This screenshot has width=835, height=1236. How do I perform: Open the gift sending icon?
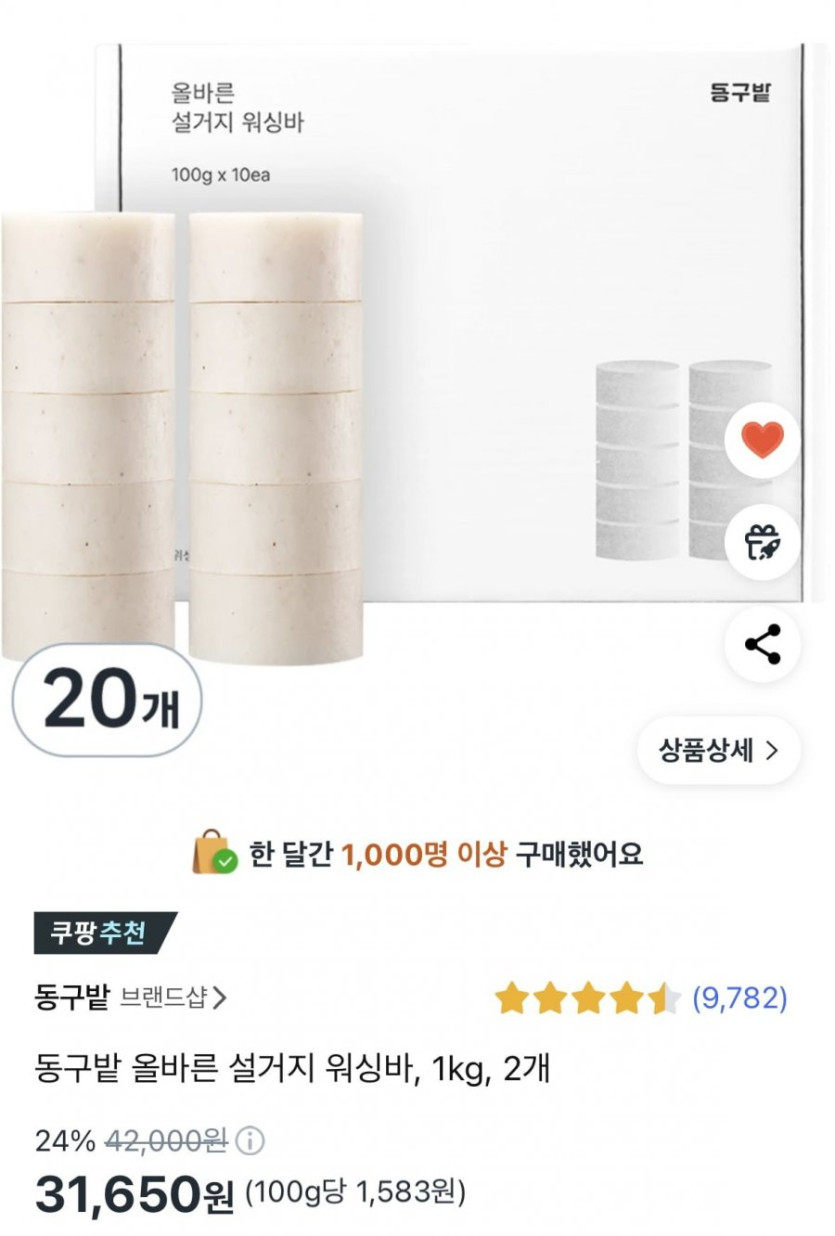762,541
